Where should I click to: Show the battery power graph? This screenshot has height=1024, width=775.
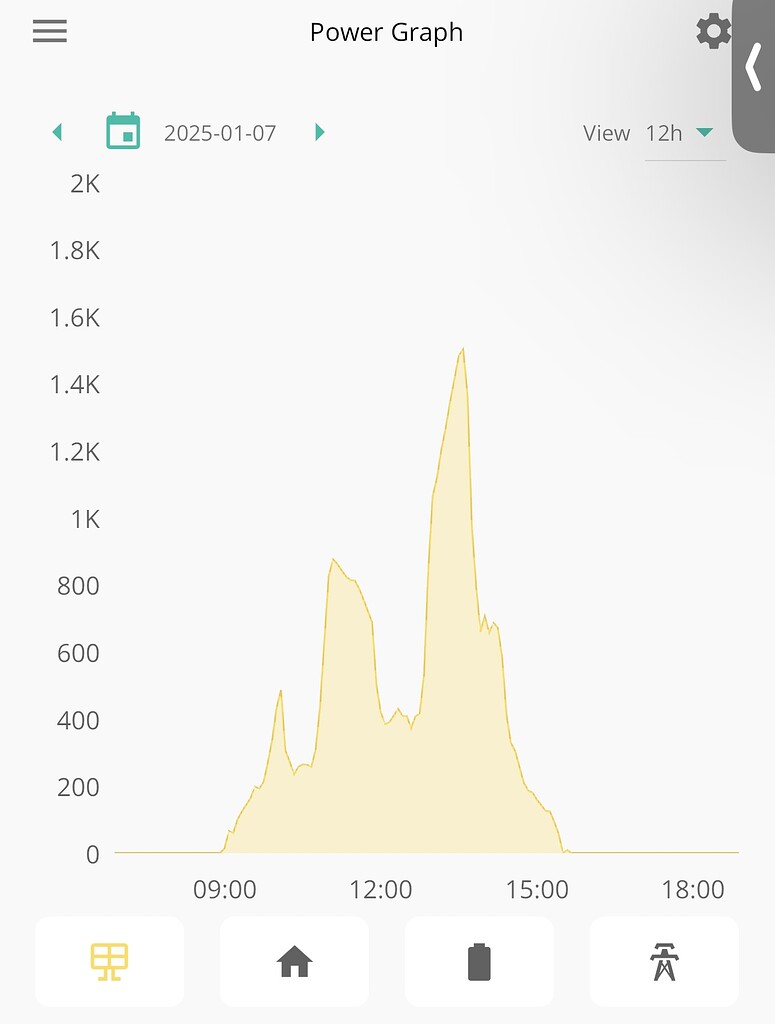click(x=479, y=961)
